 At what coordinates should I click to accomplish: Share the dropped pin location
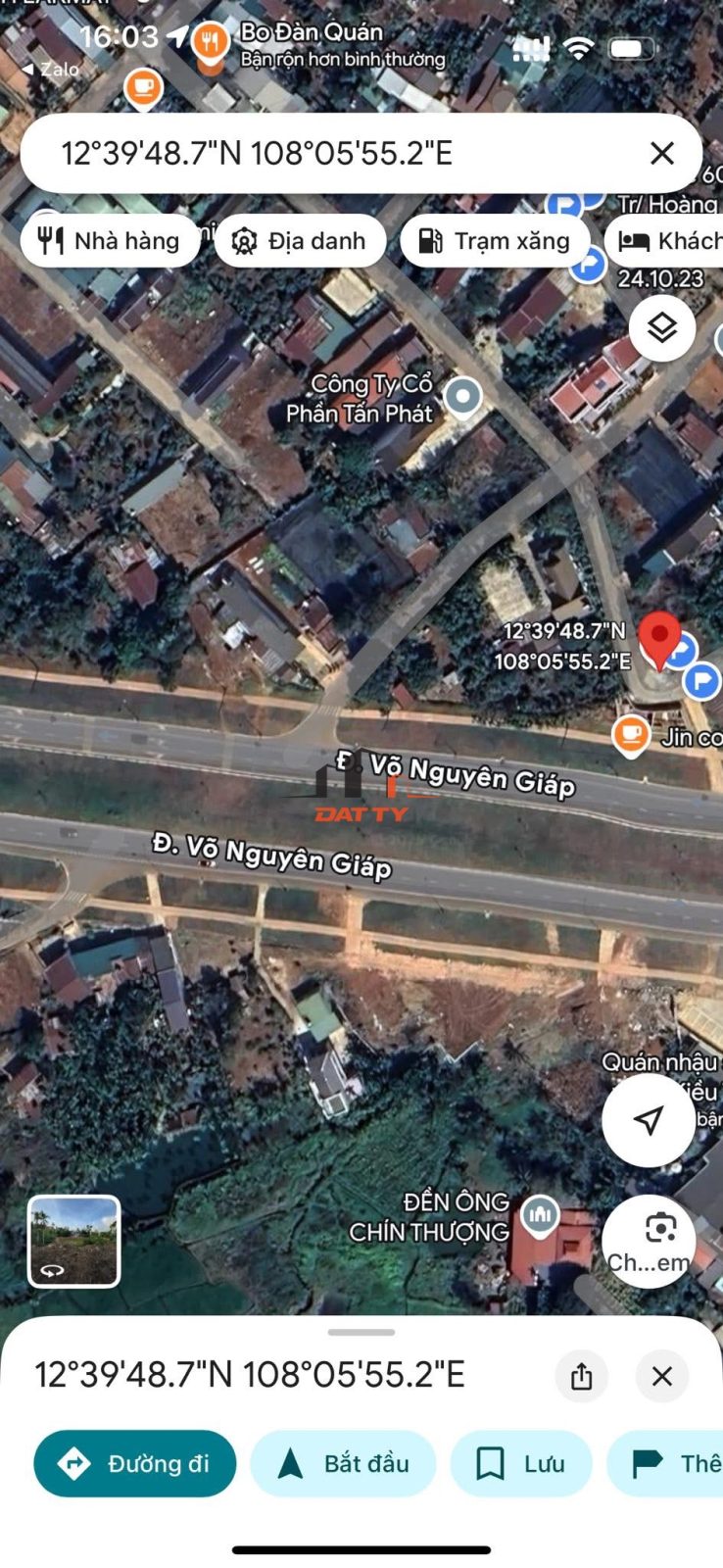(582, 1376)
